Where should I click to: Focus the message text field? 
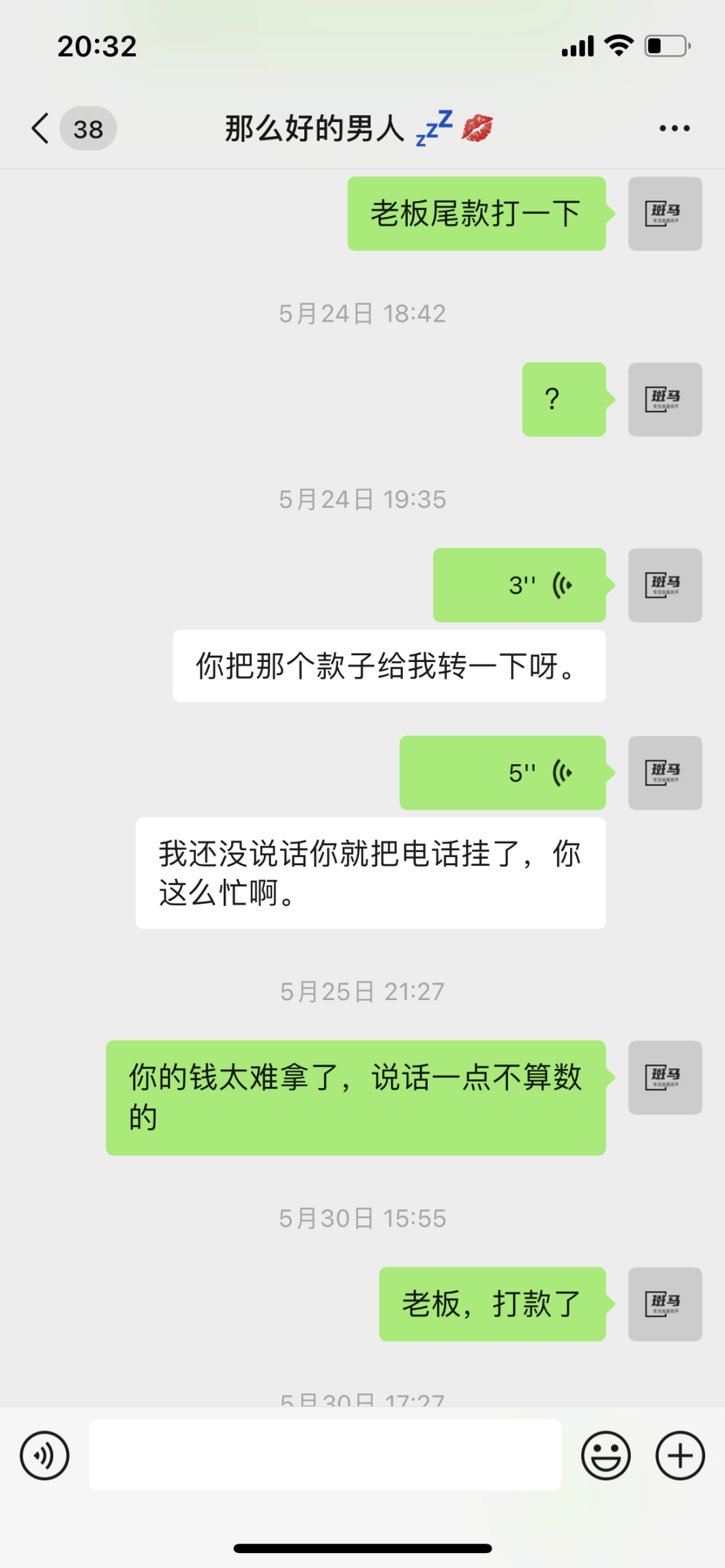(x=325, y=1456)
